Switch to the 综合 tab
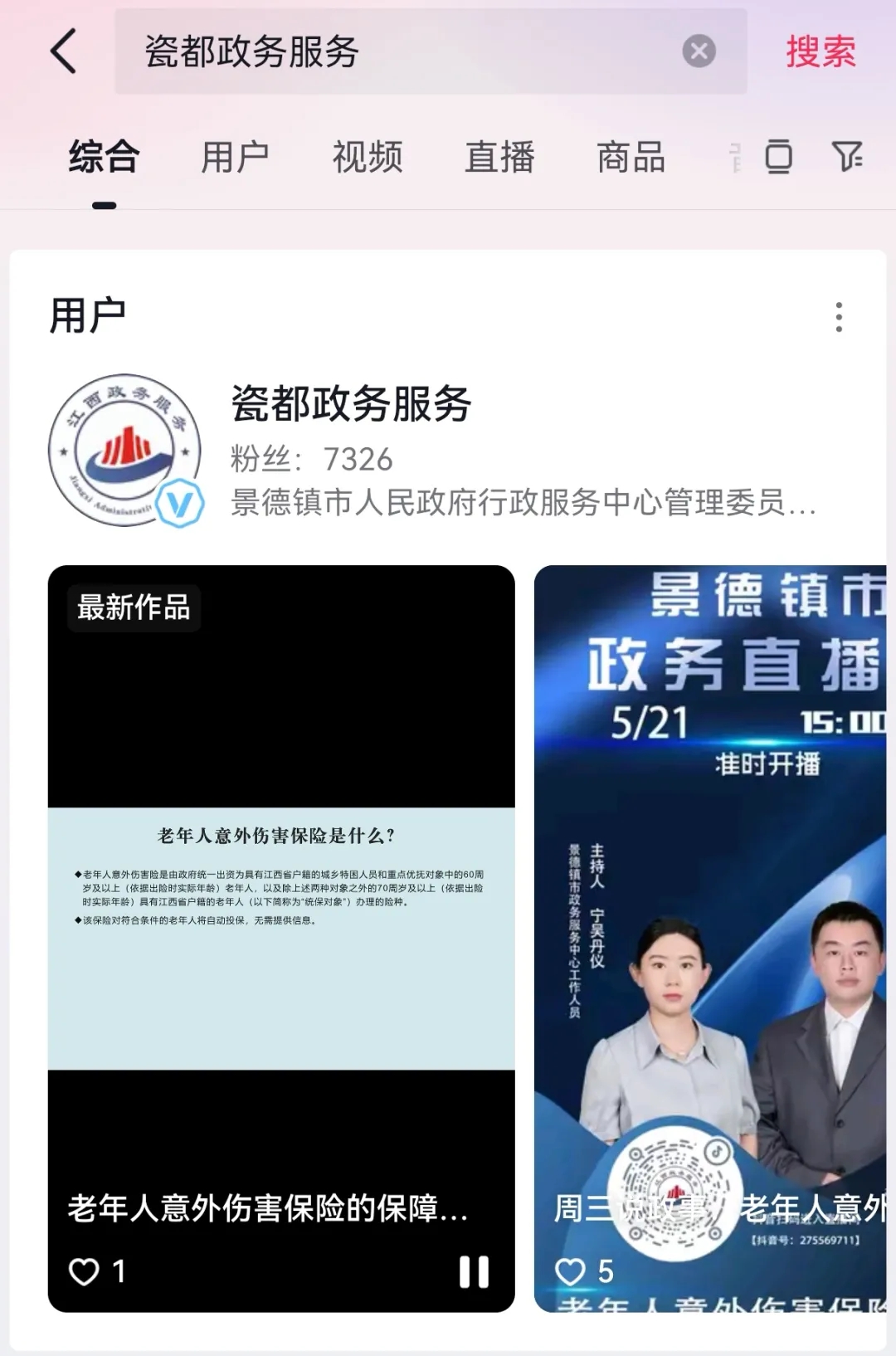 (104, 158)
